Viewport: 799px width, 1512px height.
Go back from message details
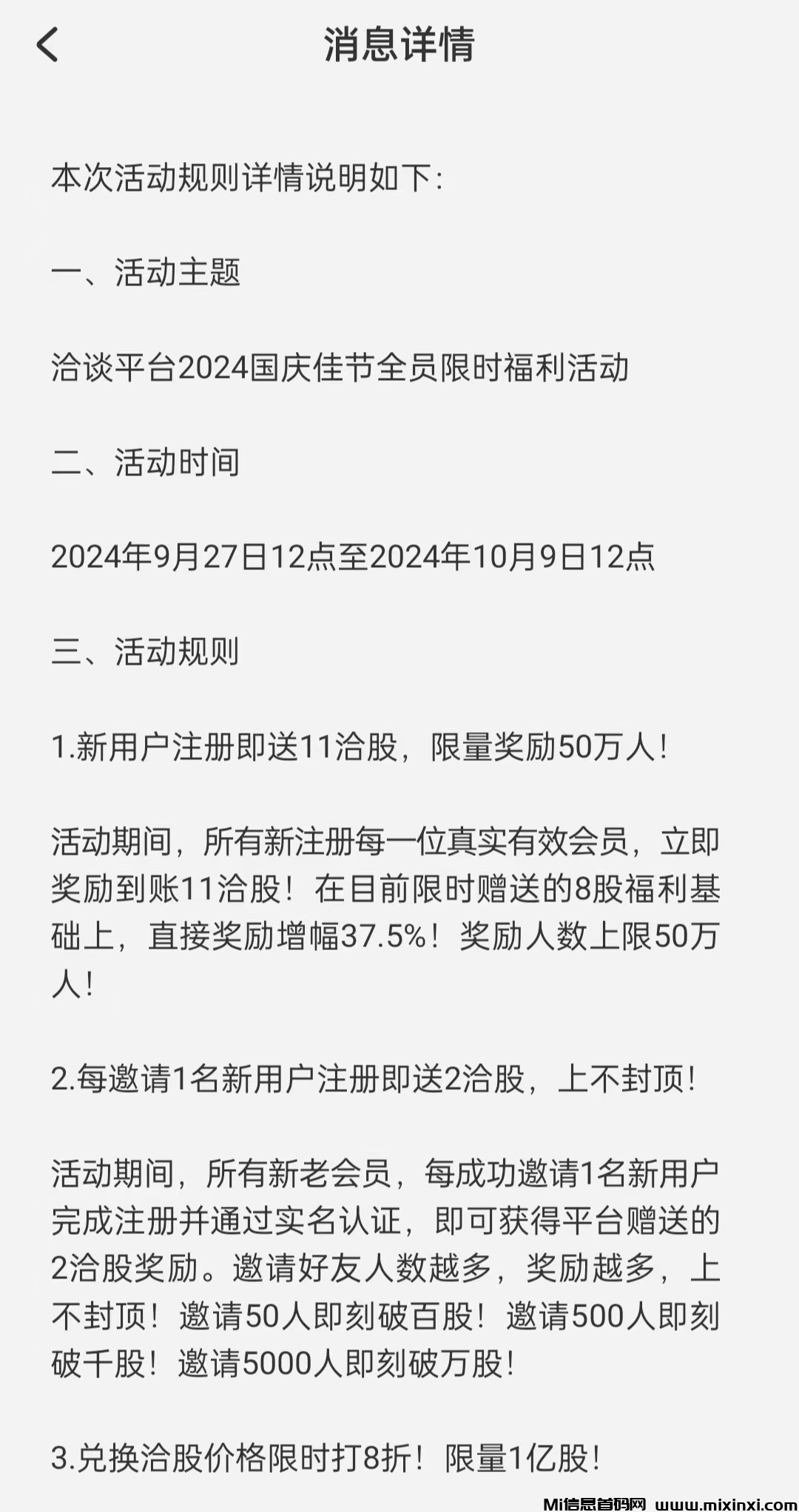tap(47, 44)
